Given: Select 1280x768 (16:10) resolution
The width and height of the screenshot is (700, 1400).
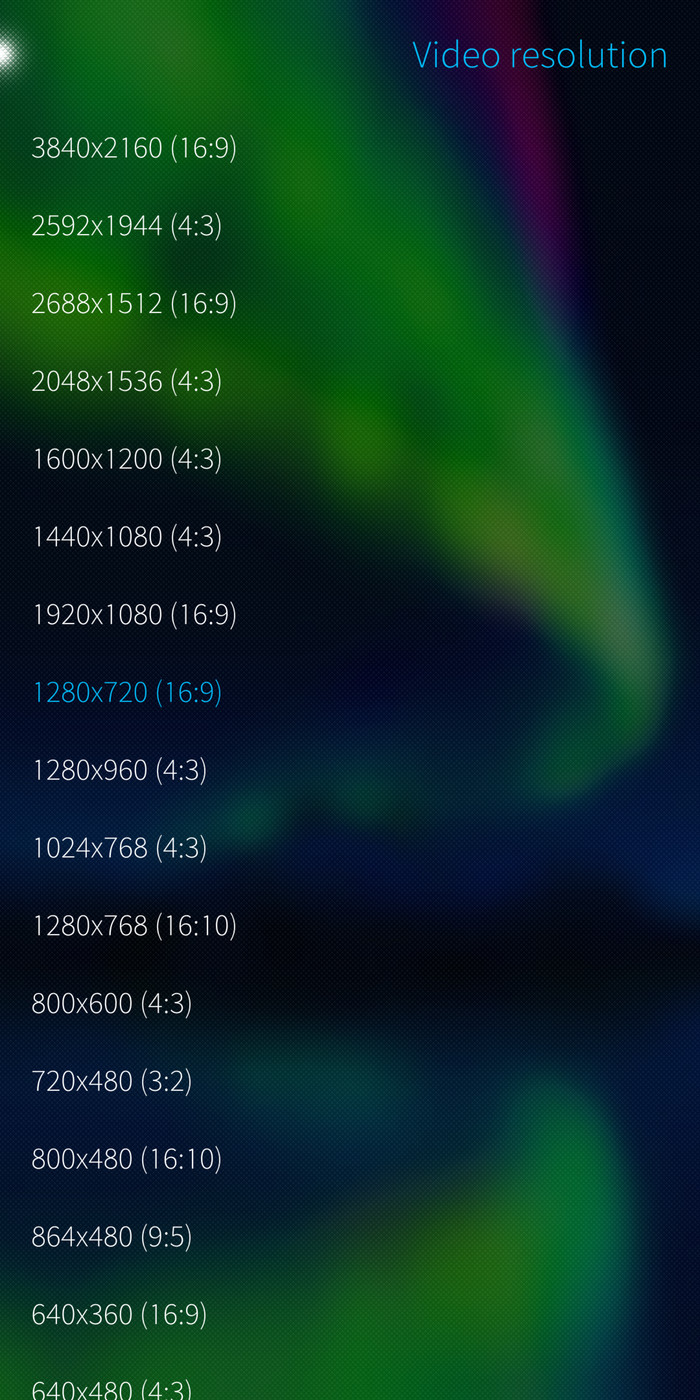Looking at the screenshot, I should (134, 926).
